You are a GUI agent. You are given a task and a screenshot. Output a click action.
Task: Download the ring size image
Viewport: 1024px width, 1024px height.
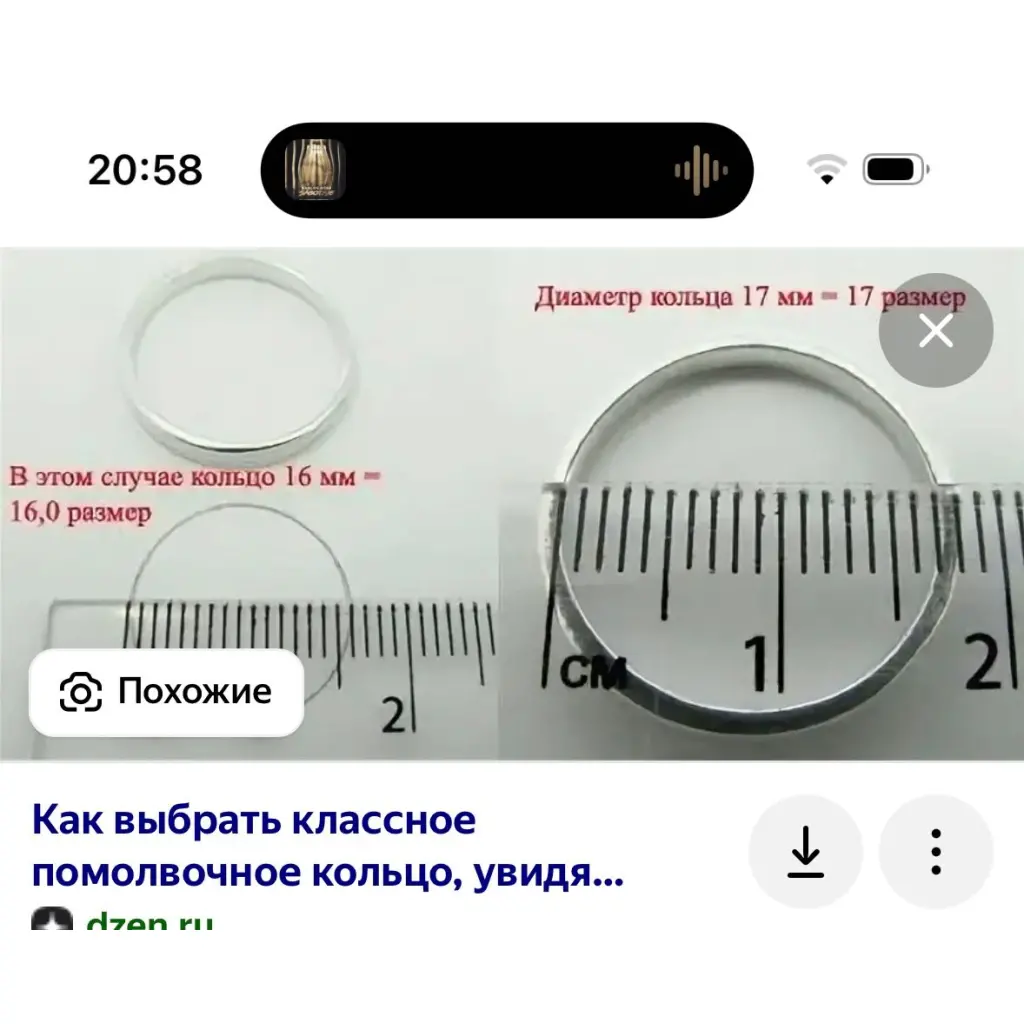coord(805,852)
